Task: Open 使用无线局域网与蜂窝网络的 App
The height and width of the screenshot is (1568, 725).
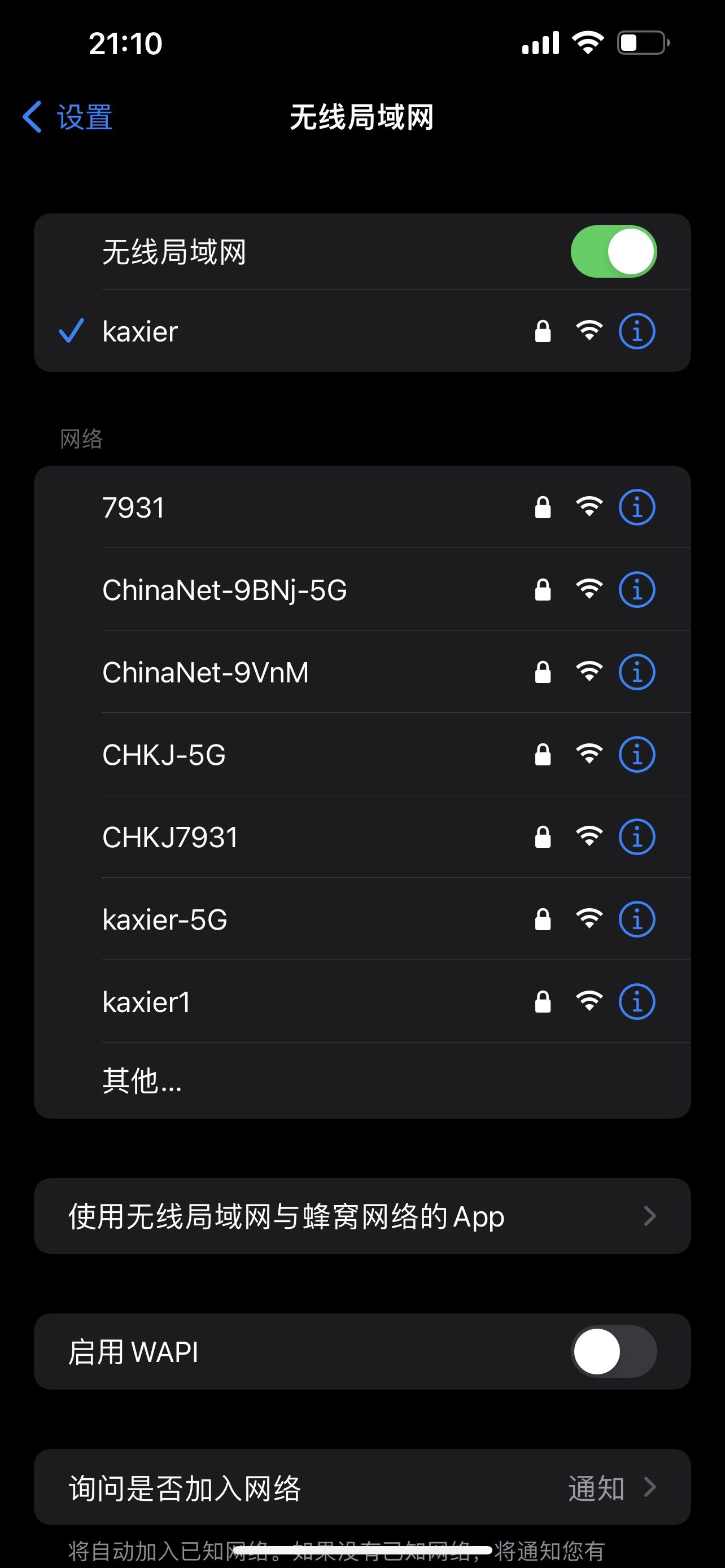Action: click(362, 1216)
